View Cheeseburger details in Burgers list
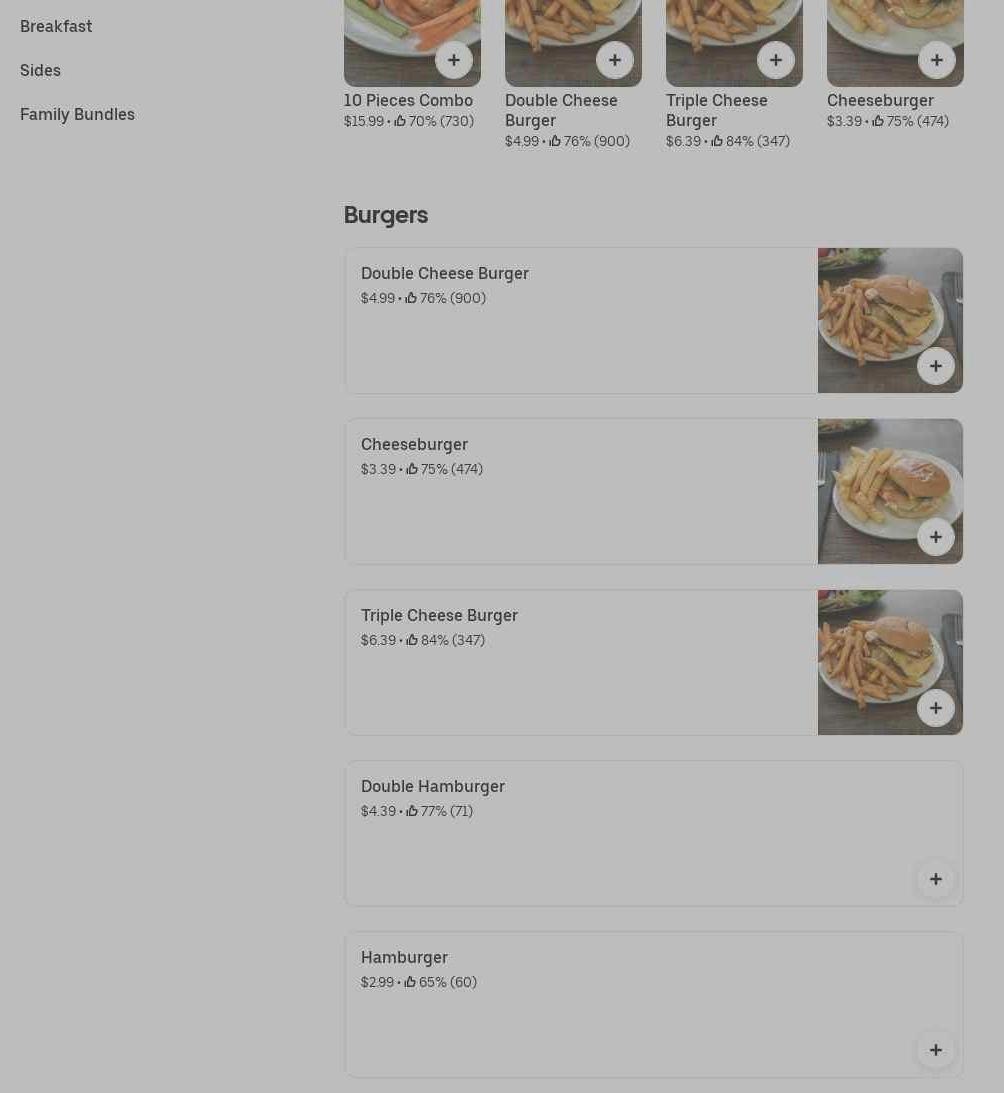The width and height of the screenshot is (1004, 1093). click(414, 444)
